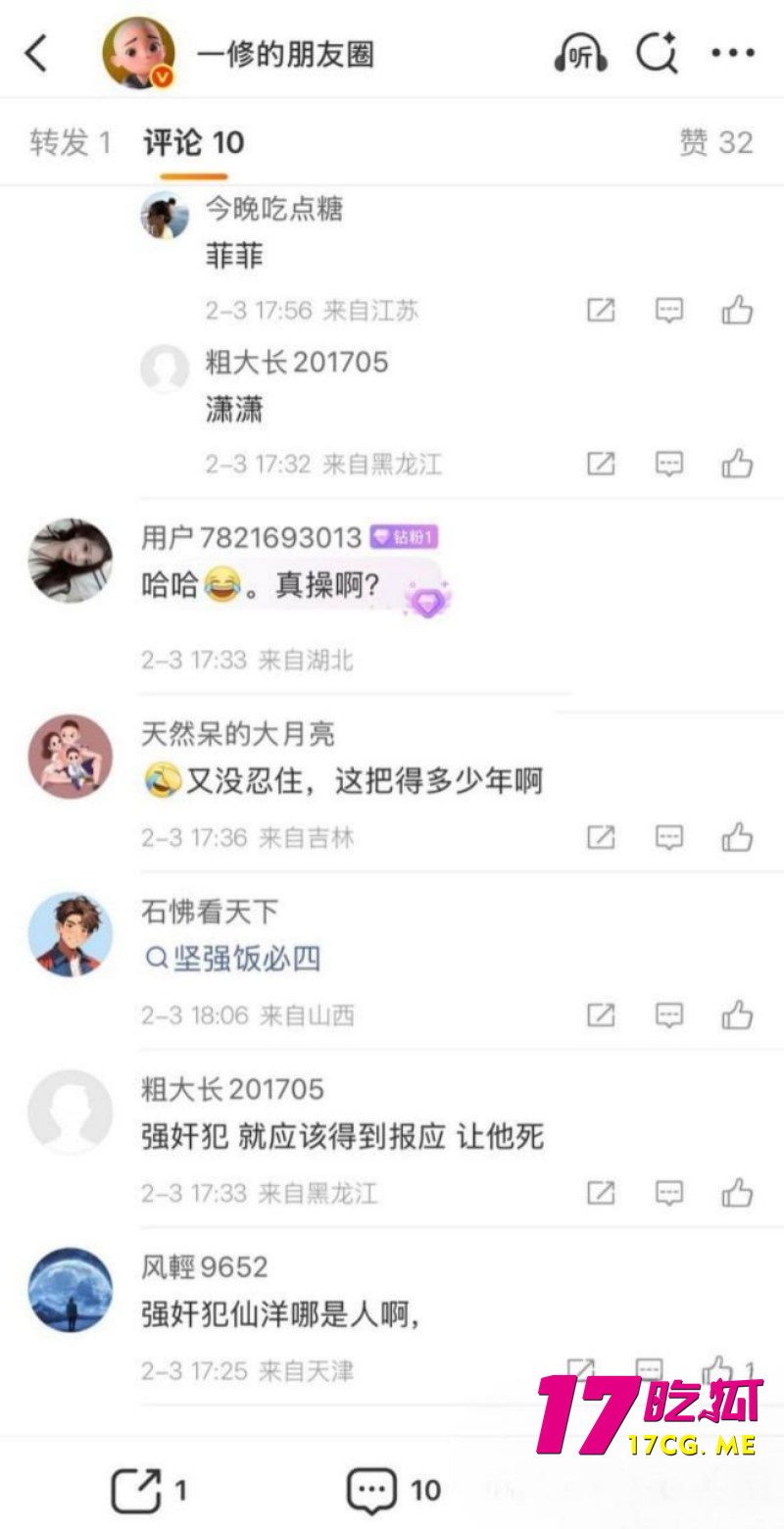Share the comment by 今晚吃点糖
Image resolution: width=784 pixels, height=1529 pixels.
pos(601,309)
